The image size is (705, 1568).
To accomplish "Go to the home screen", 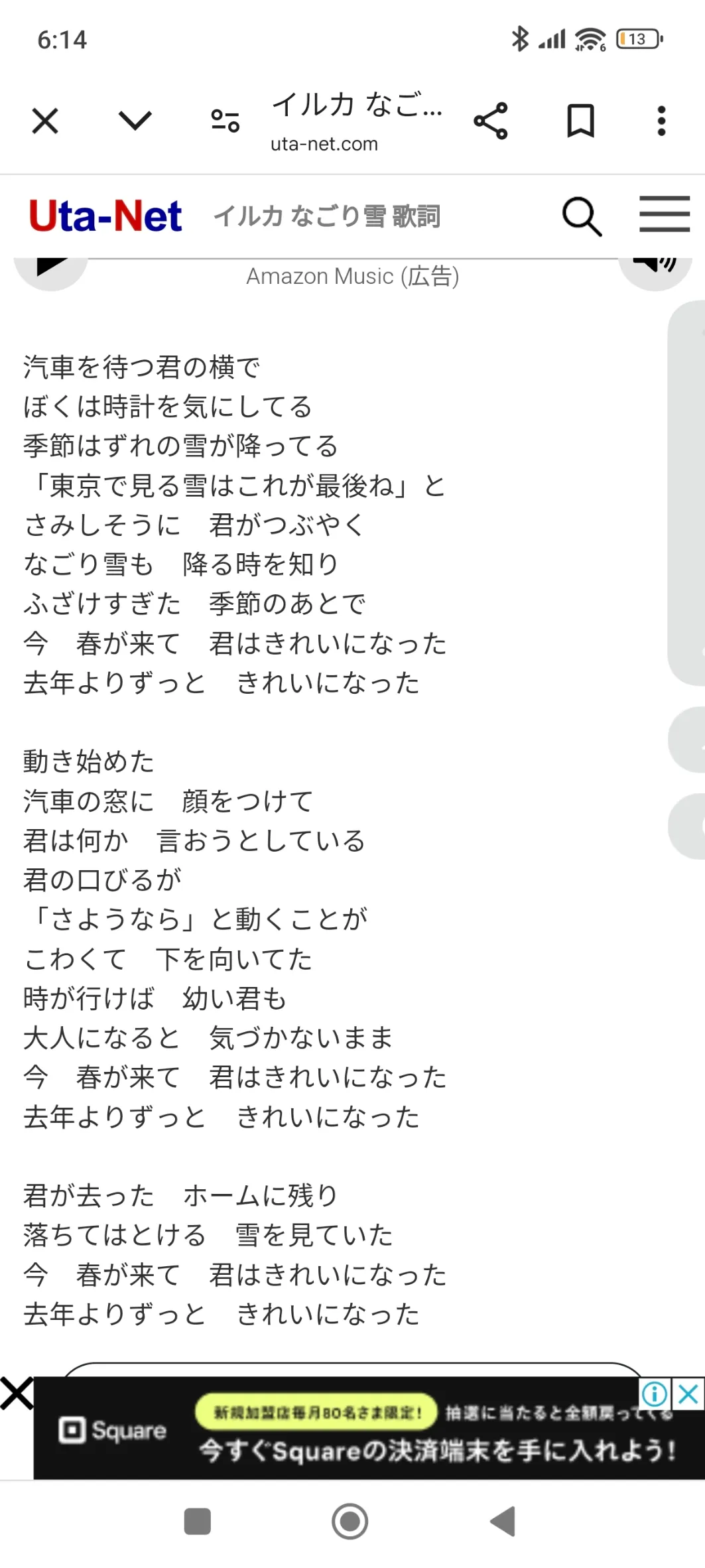I will (x=350, y=1521).
